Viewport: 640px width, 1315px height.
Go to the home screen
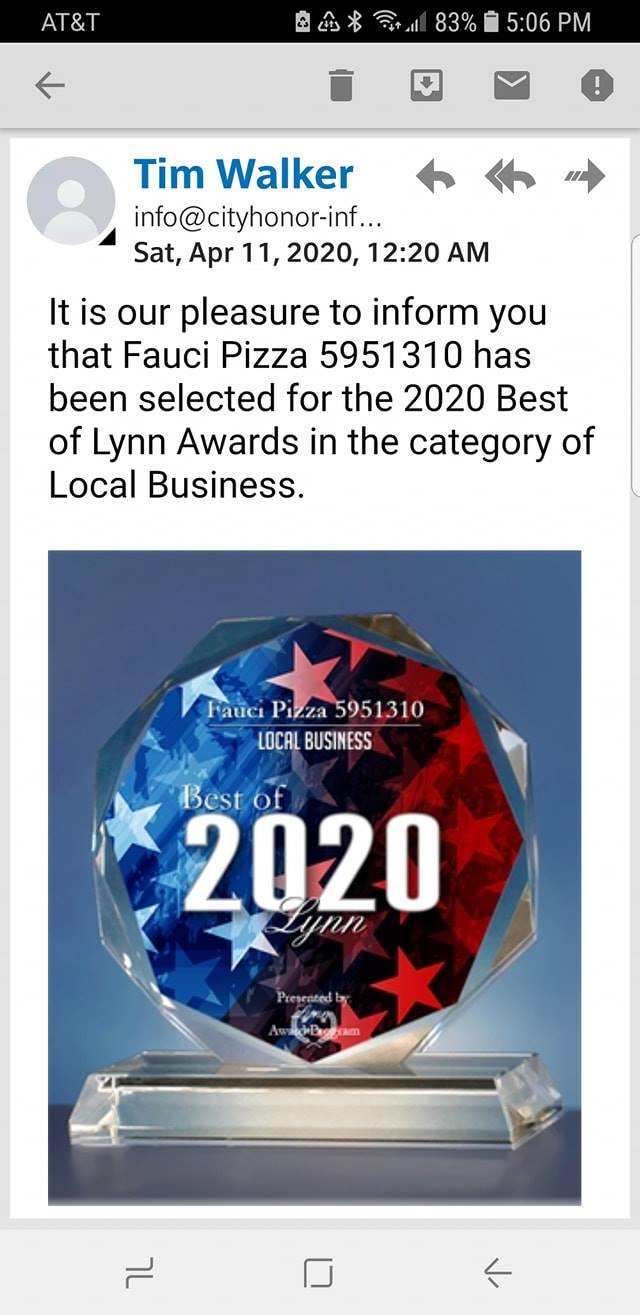[x=317, y=1272]
